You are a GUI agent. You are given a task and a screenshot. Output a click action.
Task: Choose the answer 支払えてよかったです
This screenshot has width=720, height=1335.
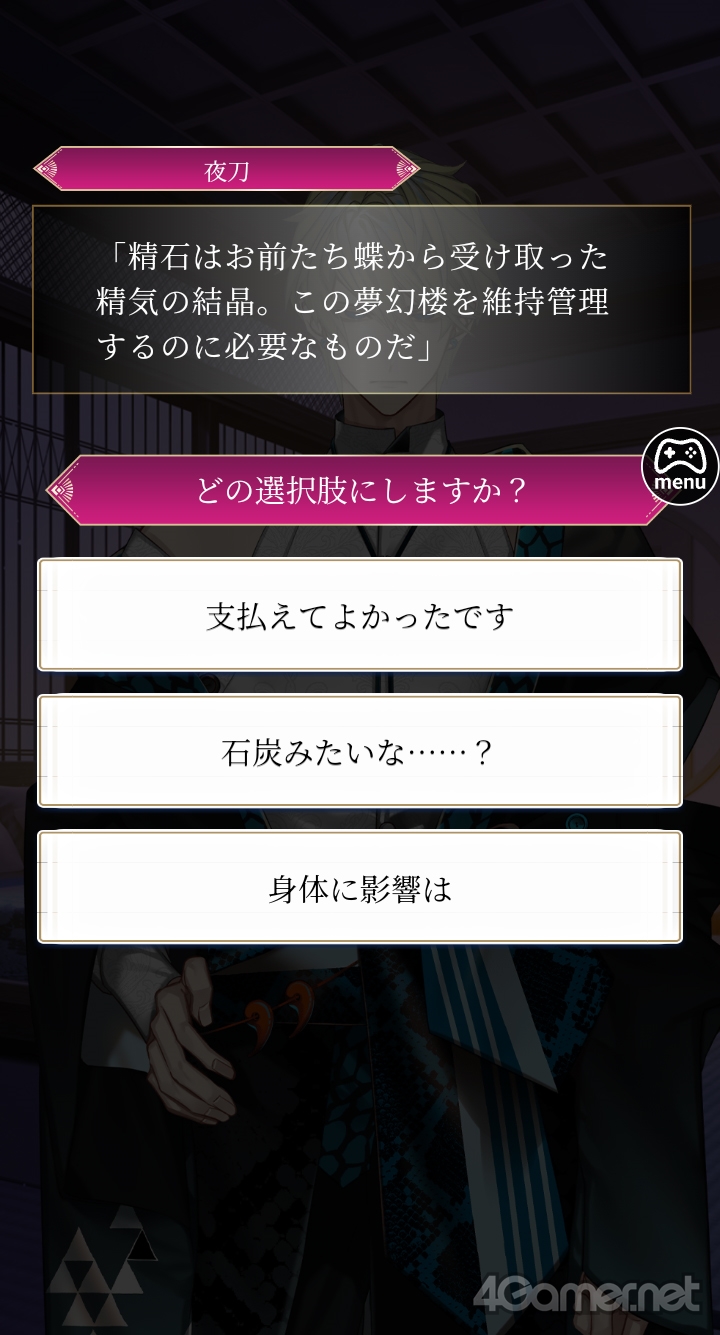tap(360, 615)
